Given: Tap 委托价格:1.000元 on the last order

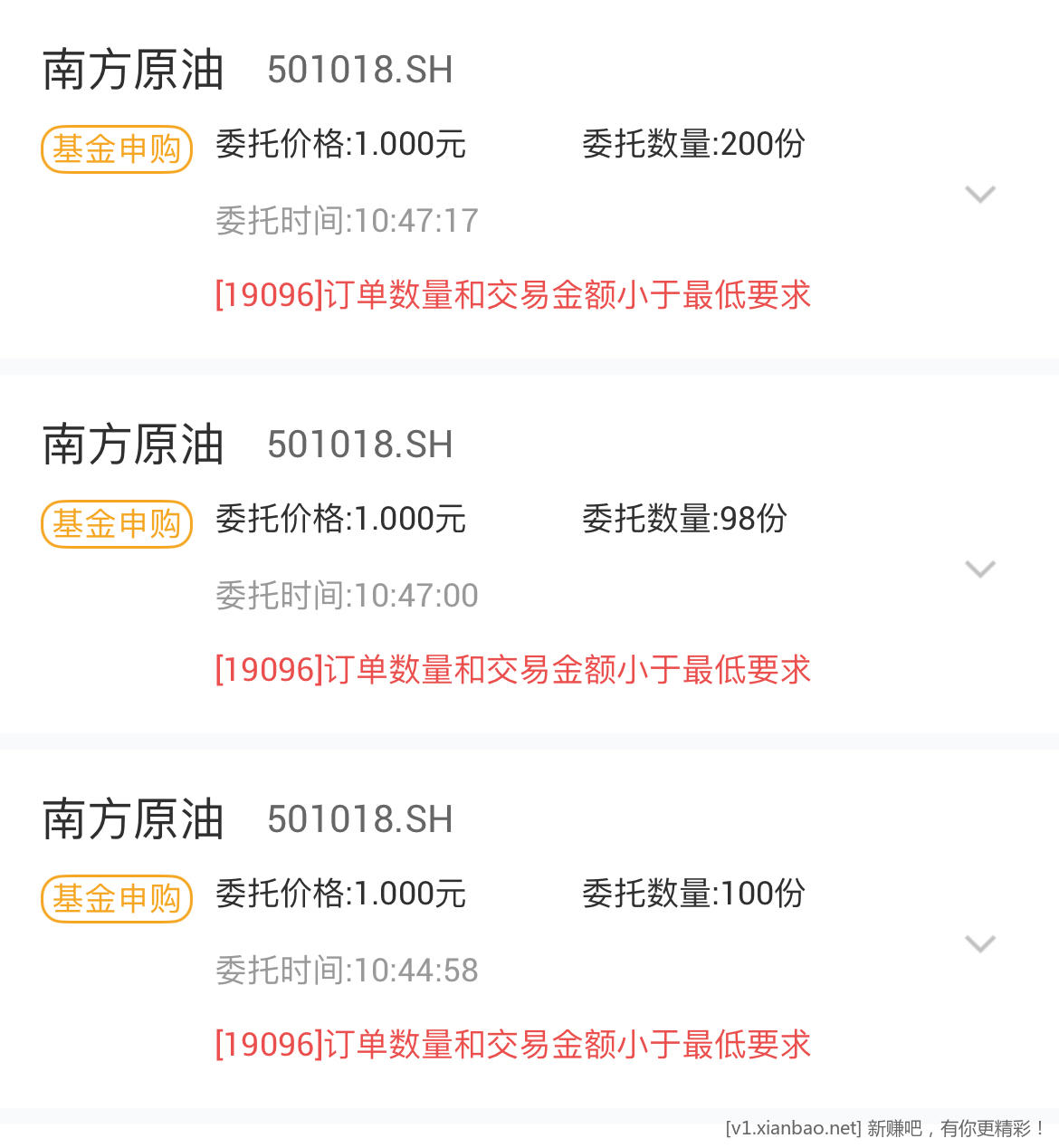Looking at the screenshot, I should click(x=339, y=894).
